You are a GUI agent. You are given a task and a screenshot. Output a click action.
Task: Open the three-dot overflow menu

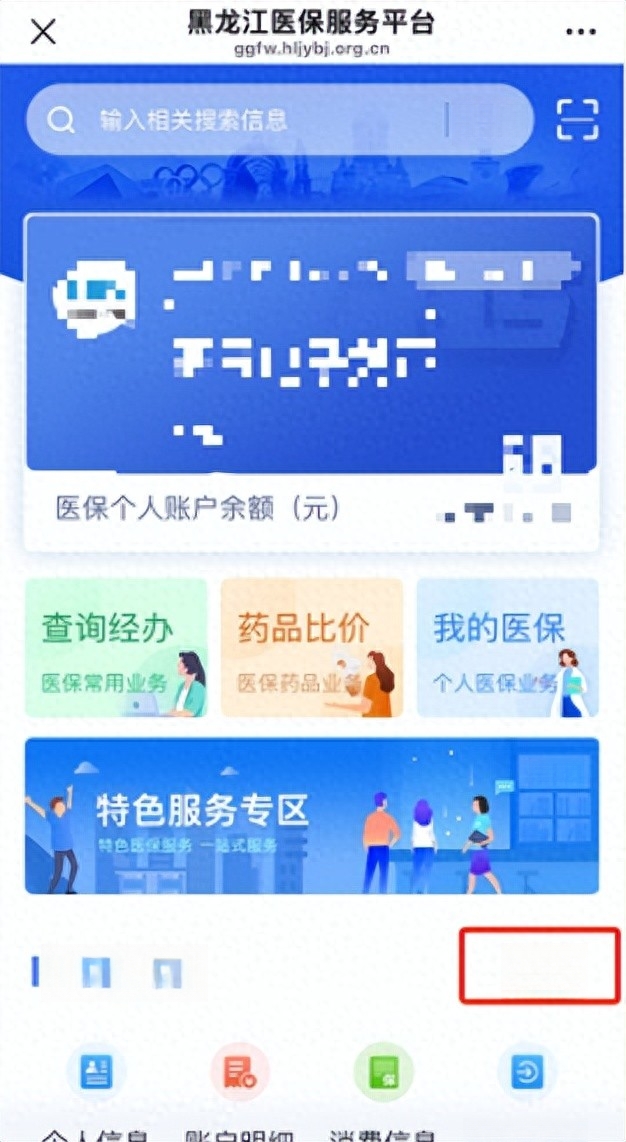(581, 32)
